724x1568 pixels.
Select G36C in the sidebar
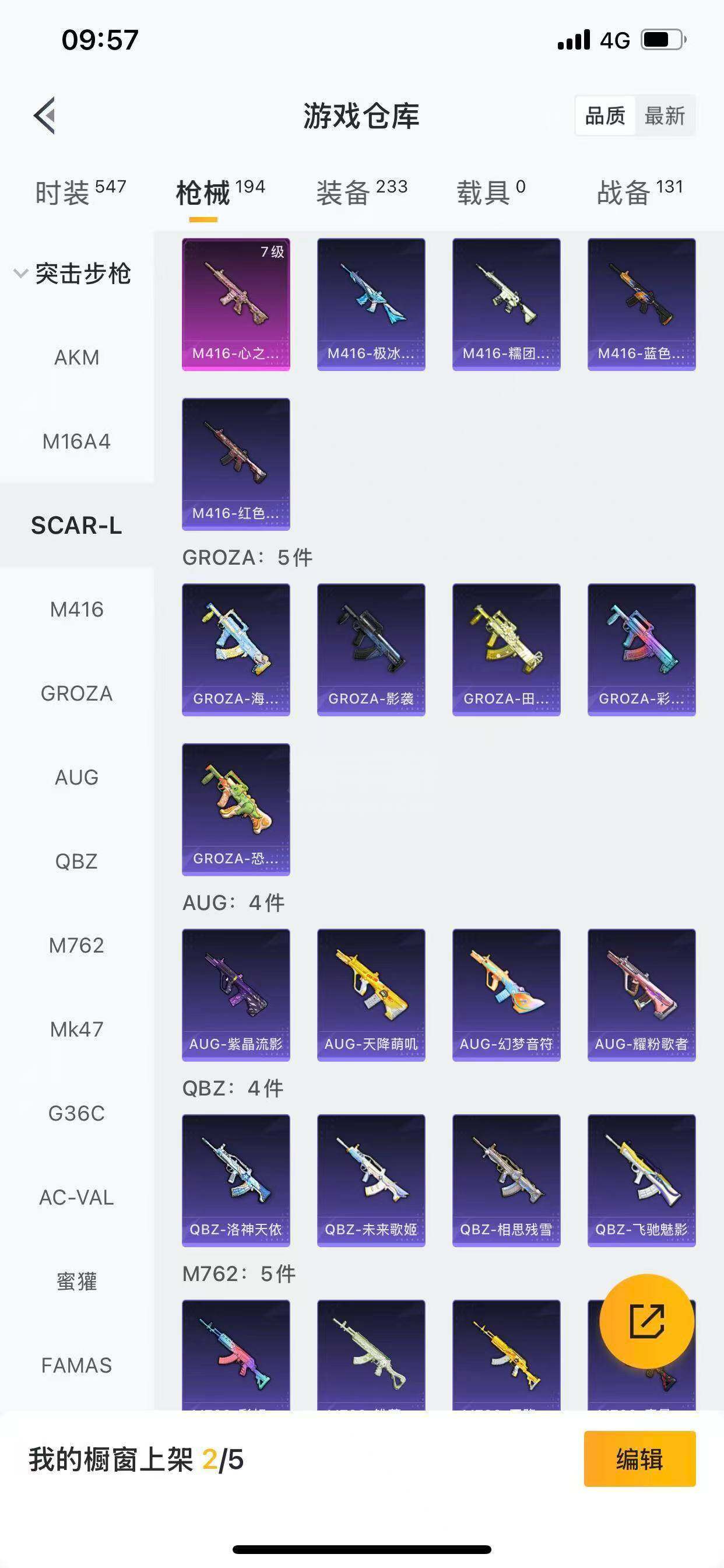(x=77, y=1114)
